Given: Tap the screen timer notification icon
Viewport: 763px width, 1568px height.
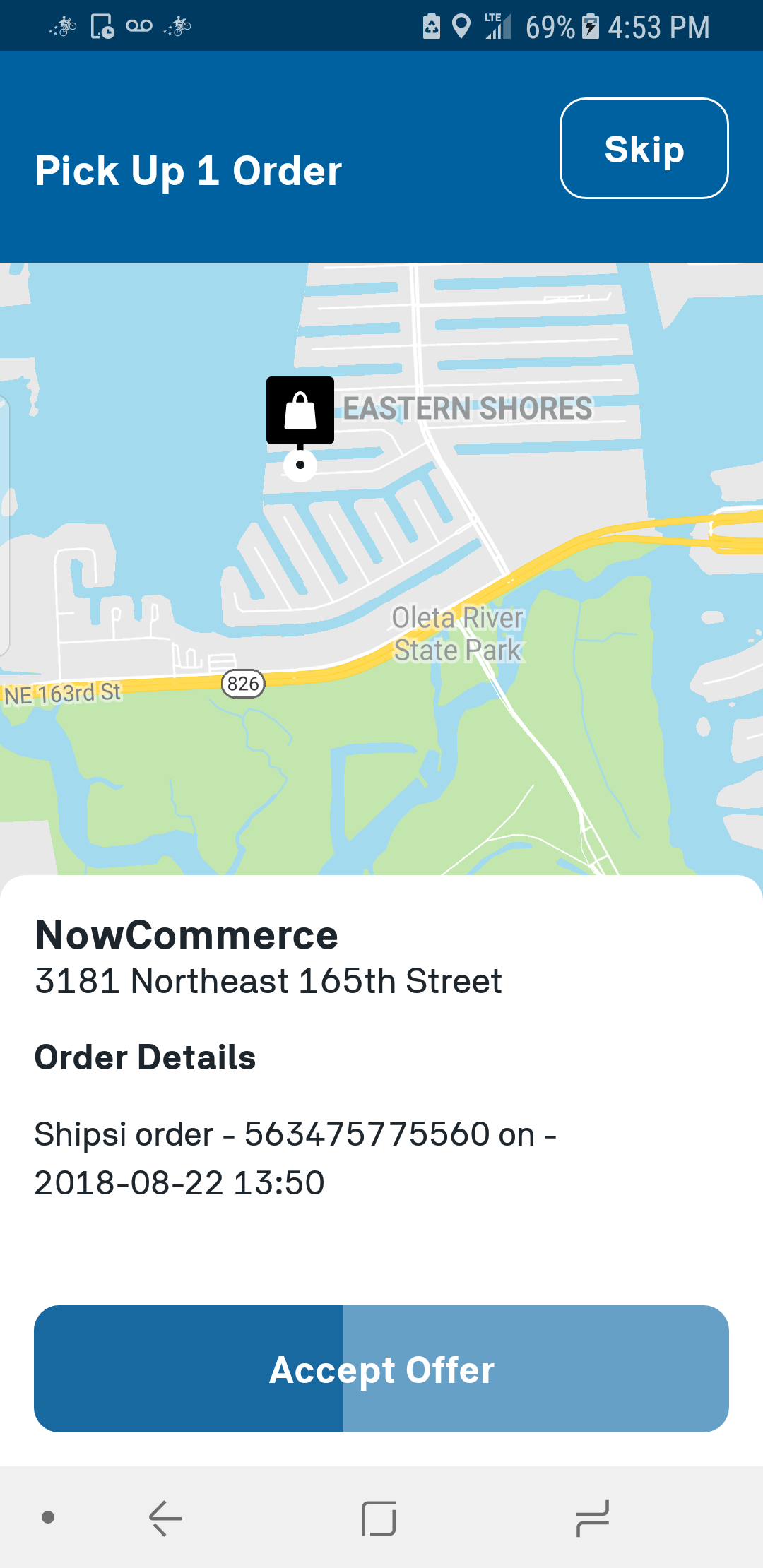Looking at the screenshot, I should pyautogui.click(x=101, y=25).
